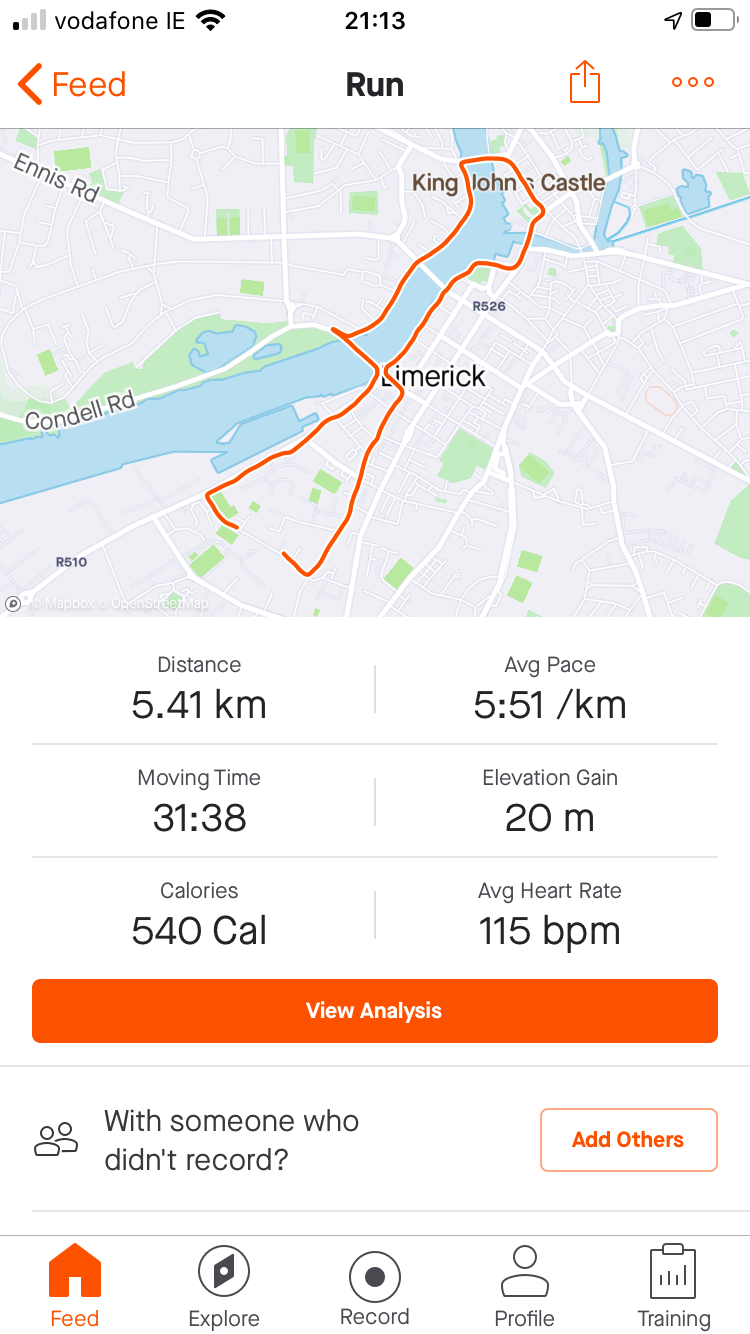Share this run activity
The width and height of the screenshot is (750, 1334).
[x=584, y=83]
